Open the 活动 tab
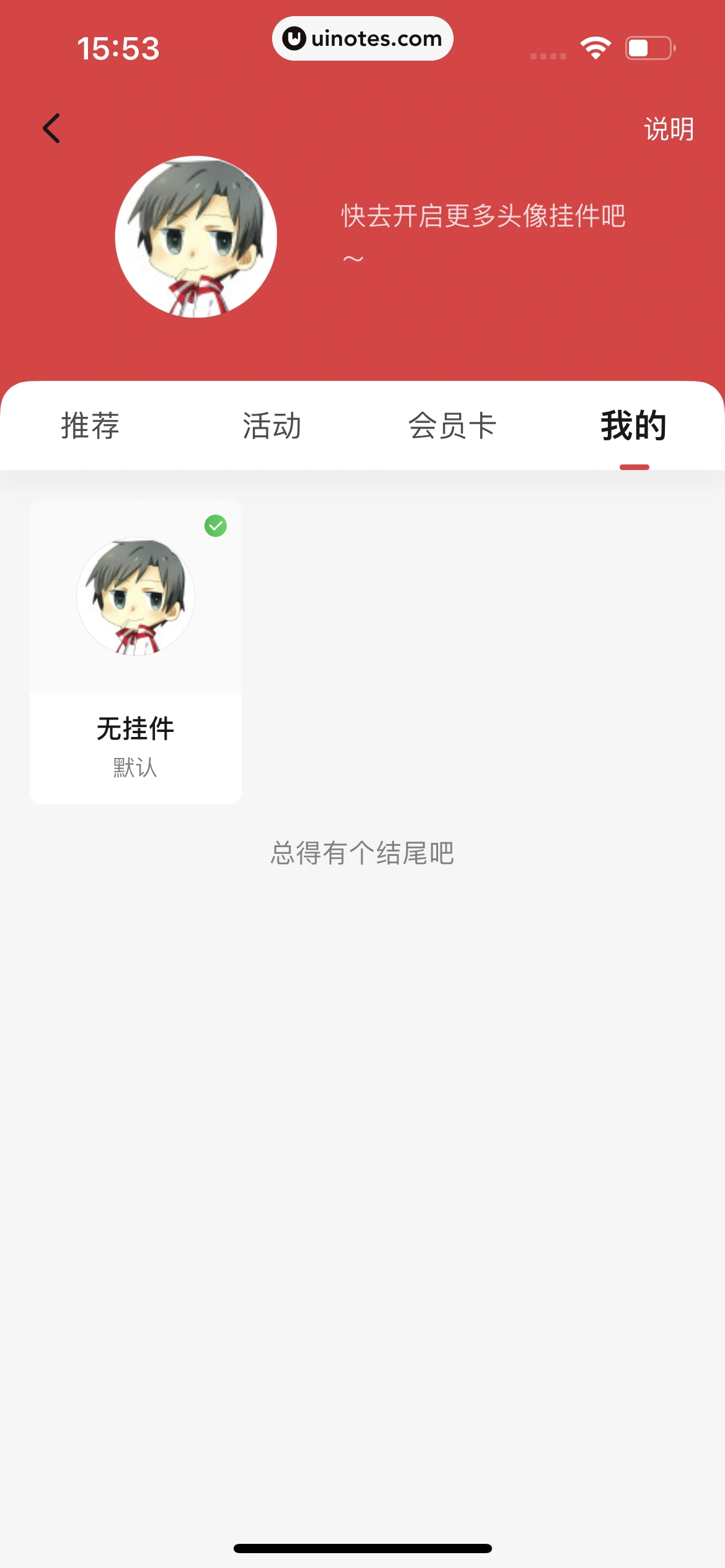 pos(271,426)
